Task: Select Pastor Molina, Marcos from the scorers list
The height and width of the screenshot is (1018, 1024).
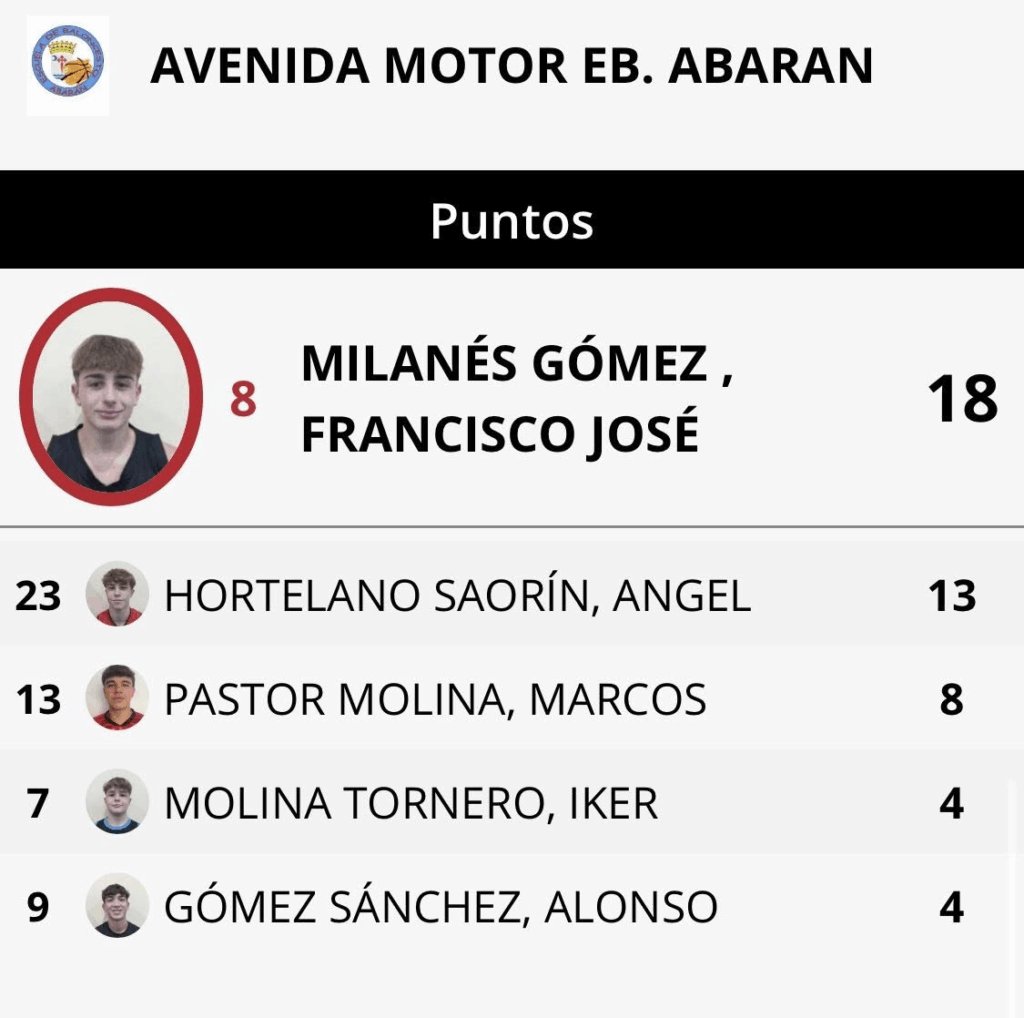Action: (434, 700)
